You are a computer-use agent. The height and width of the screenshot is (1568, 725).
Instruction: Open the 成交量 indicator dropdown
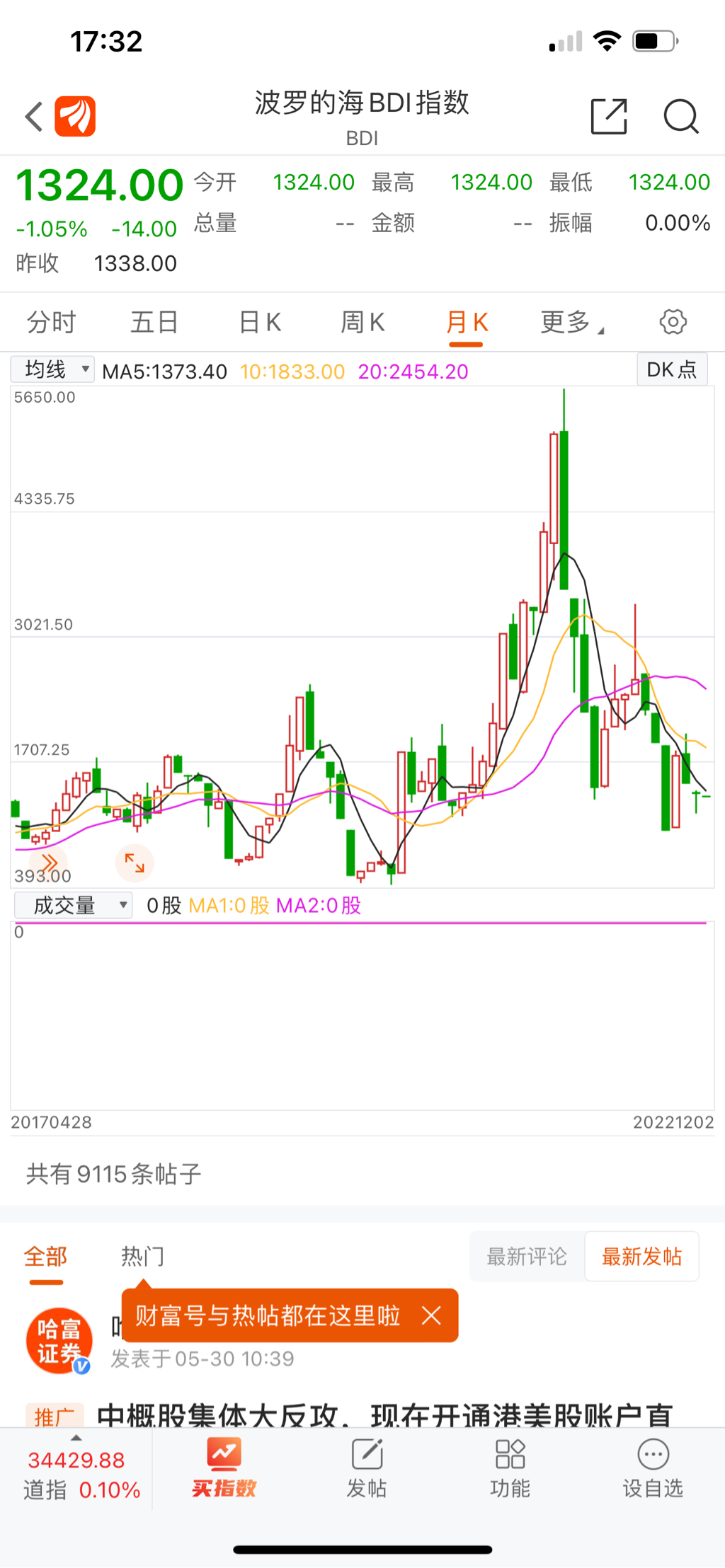click(74, 905)
